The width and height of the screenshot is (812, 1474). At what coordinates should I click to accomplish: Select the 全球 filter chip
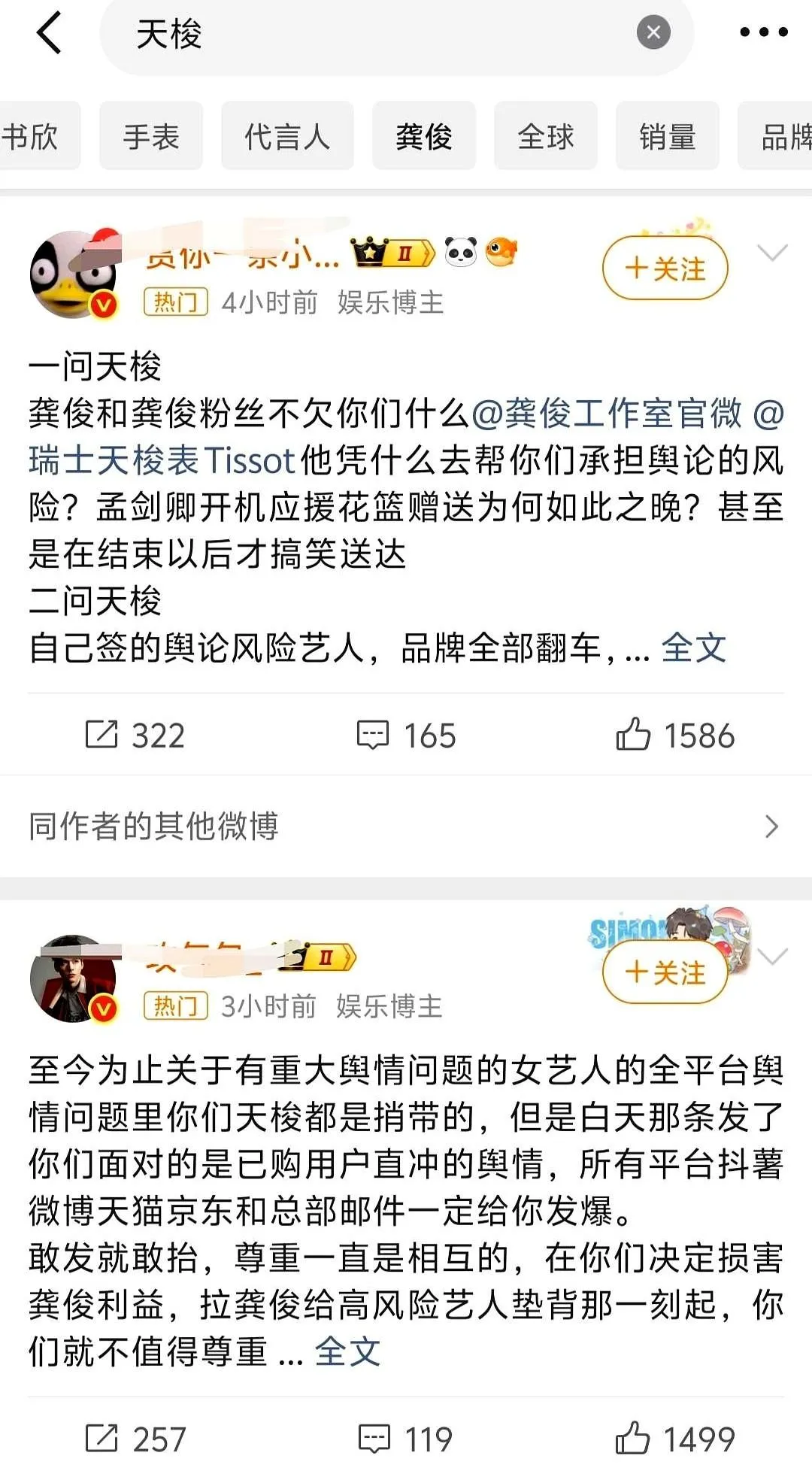(x=546, y=136)
